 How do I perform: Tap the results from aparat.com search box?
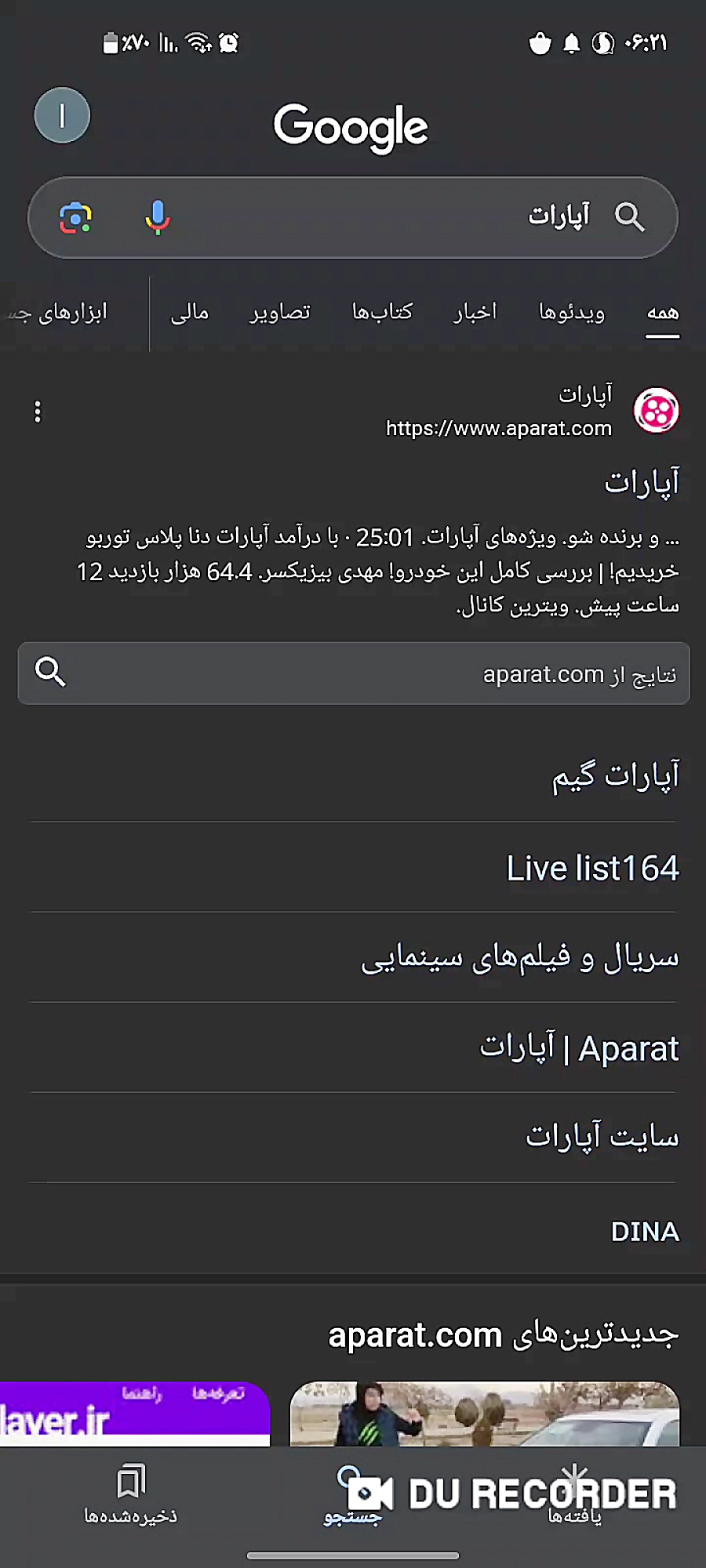pyautogui.click(x=353, y=673)
